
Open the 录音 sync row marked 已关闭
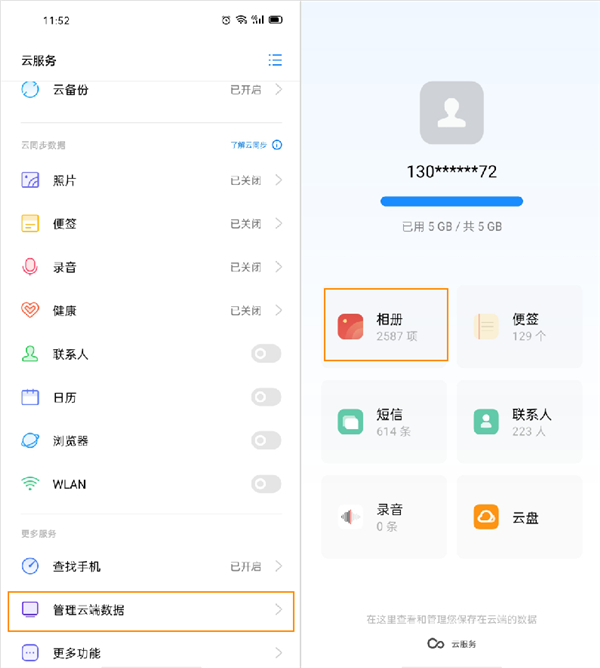[150, 267]
